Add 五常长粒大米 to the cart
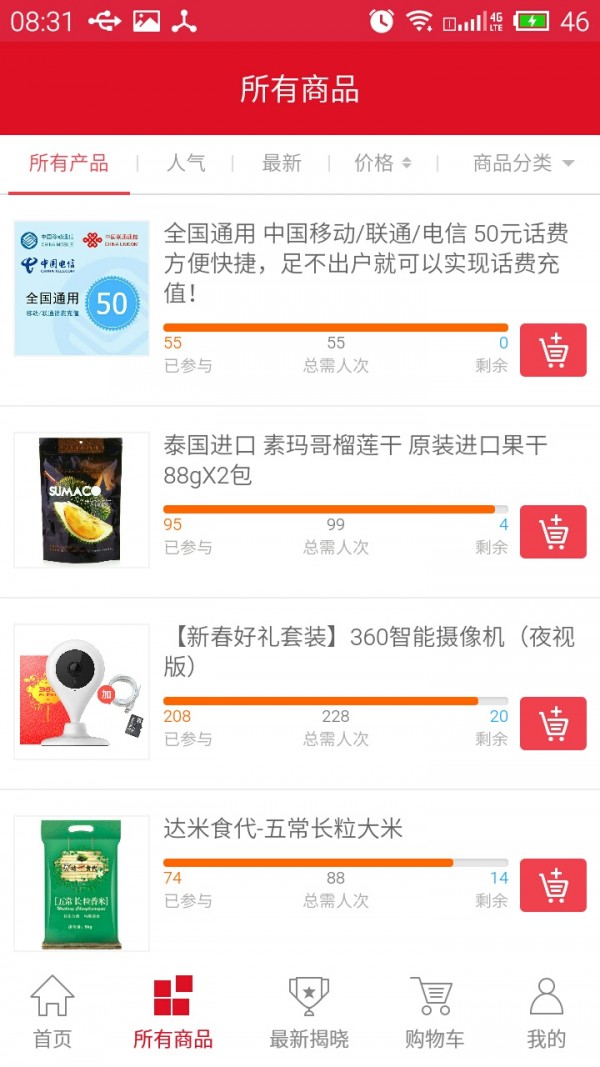The width and height of the screenshot is (600, 1067). coord(553,885)
